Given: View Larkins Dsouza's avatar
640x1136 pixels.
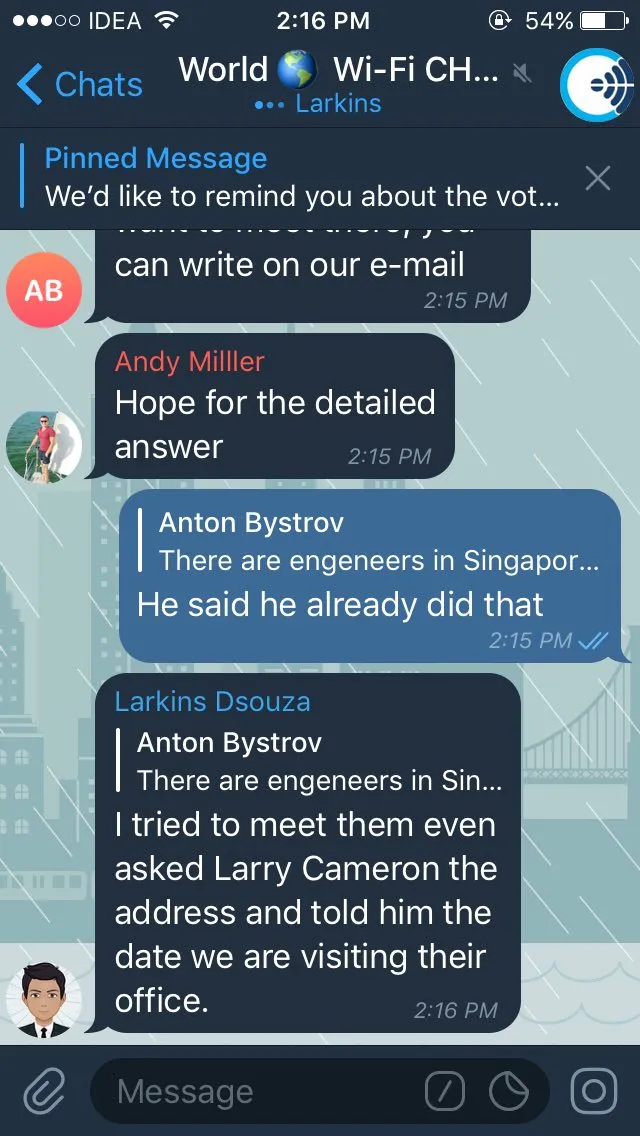Looking at the screenshot, I should tap(43, 1001).
